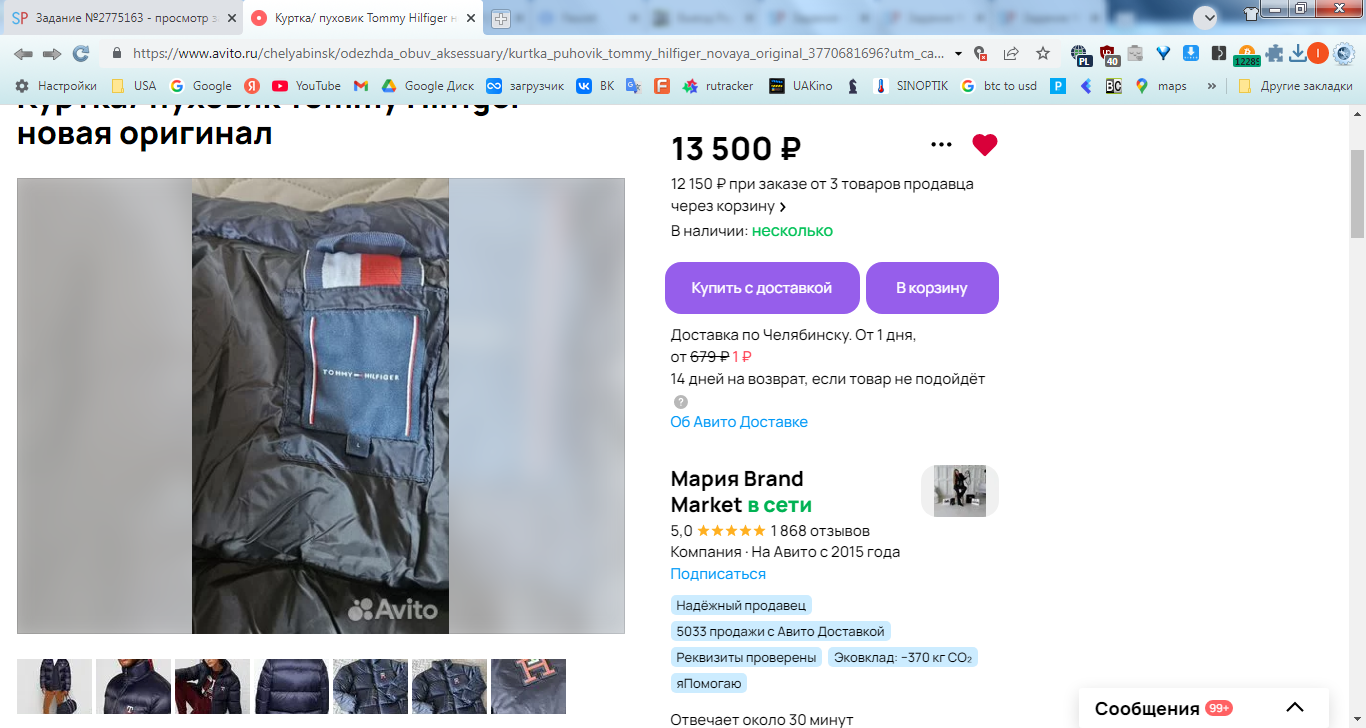
Task: Select the first jacket photo thumbnail
Action: (x=54, y=686)
